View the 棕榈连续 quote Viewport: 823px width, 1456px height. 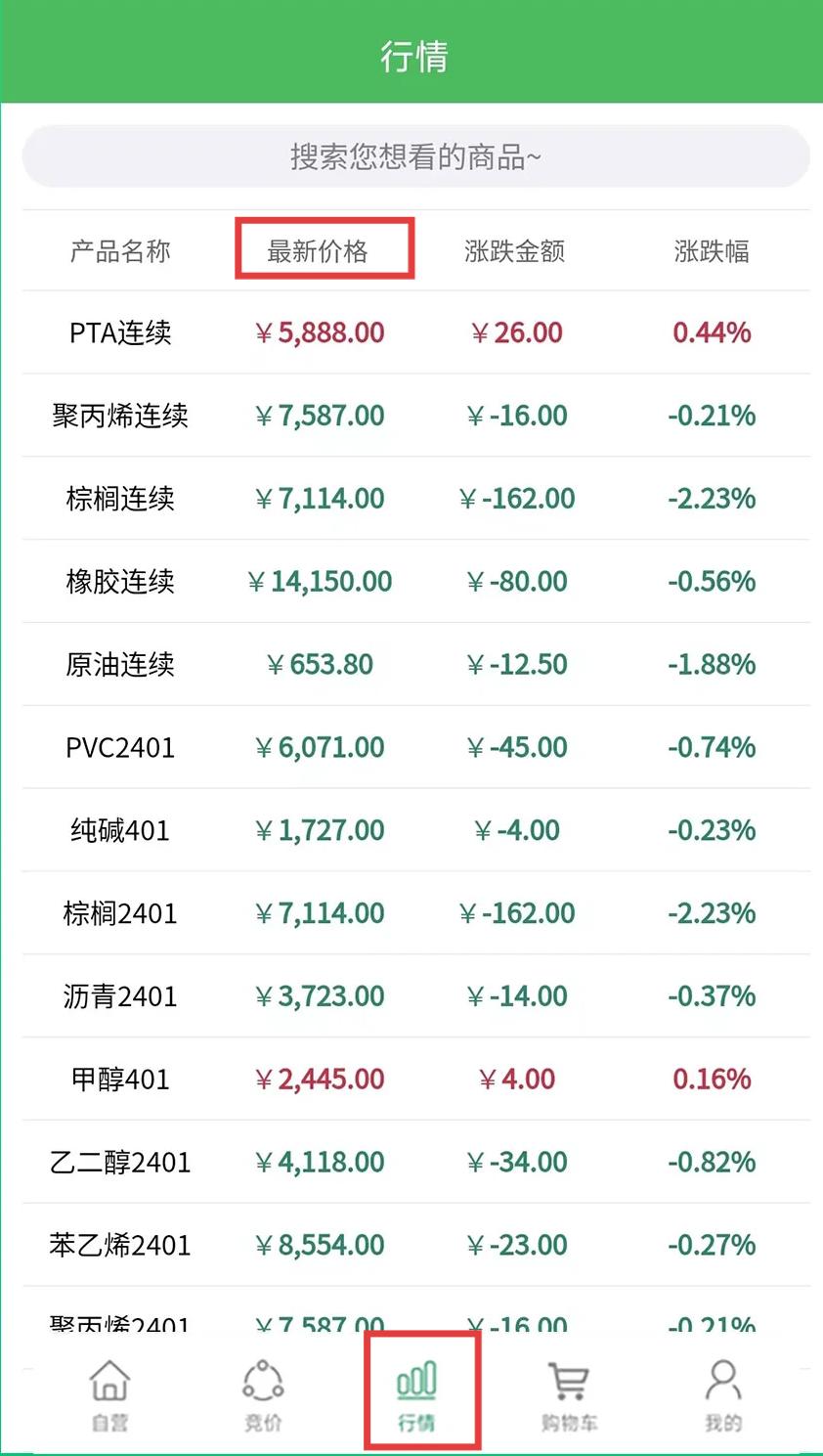(x=415, y=499)
